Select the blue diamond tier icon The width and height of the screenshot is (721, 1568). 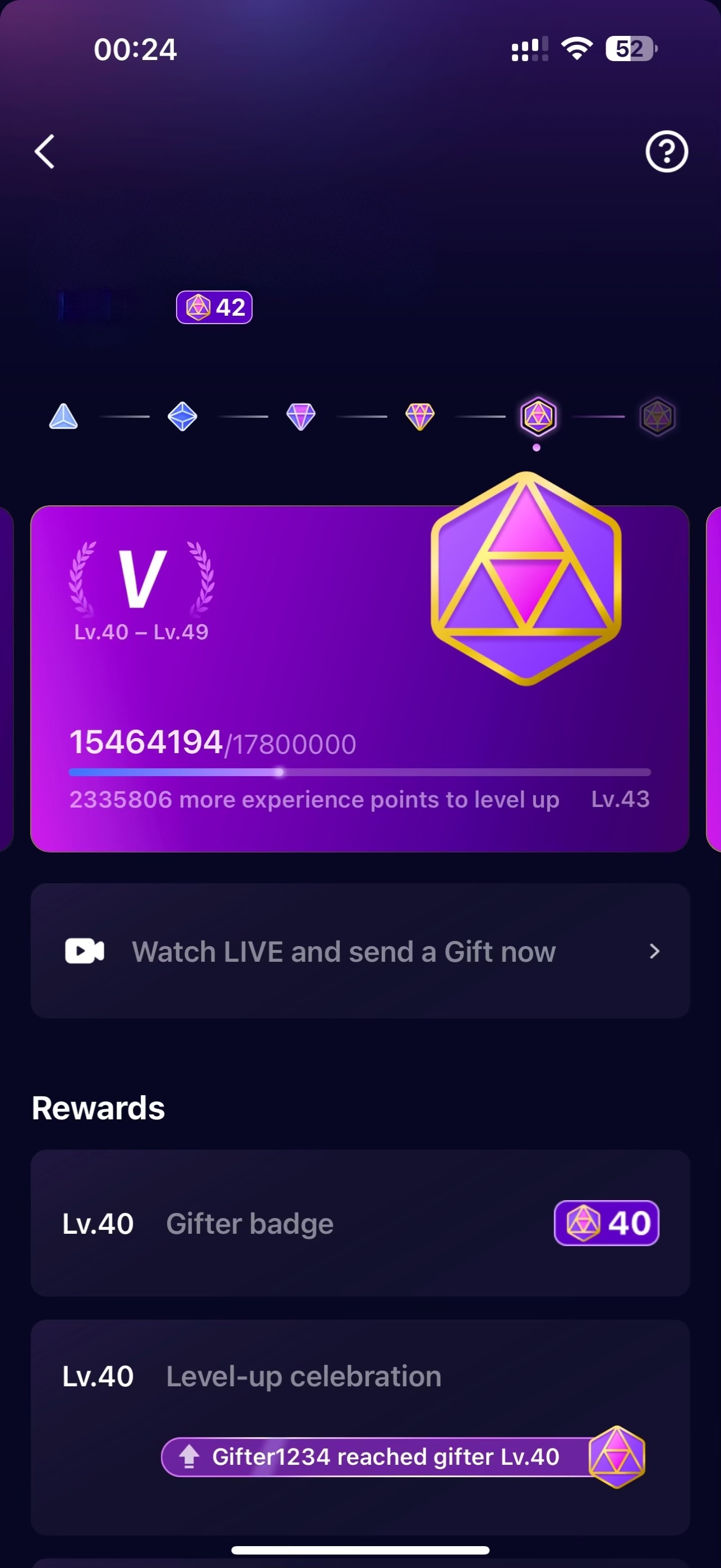(182, 417)
